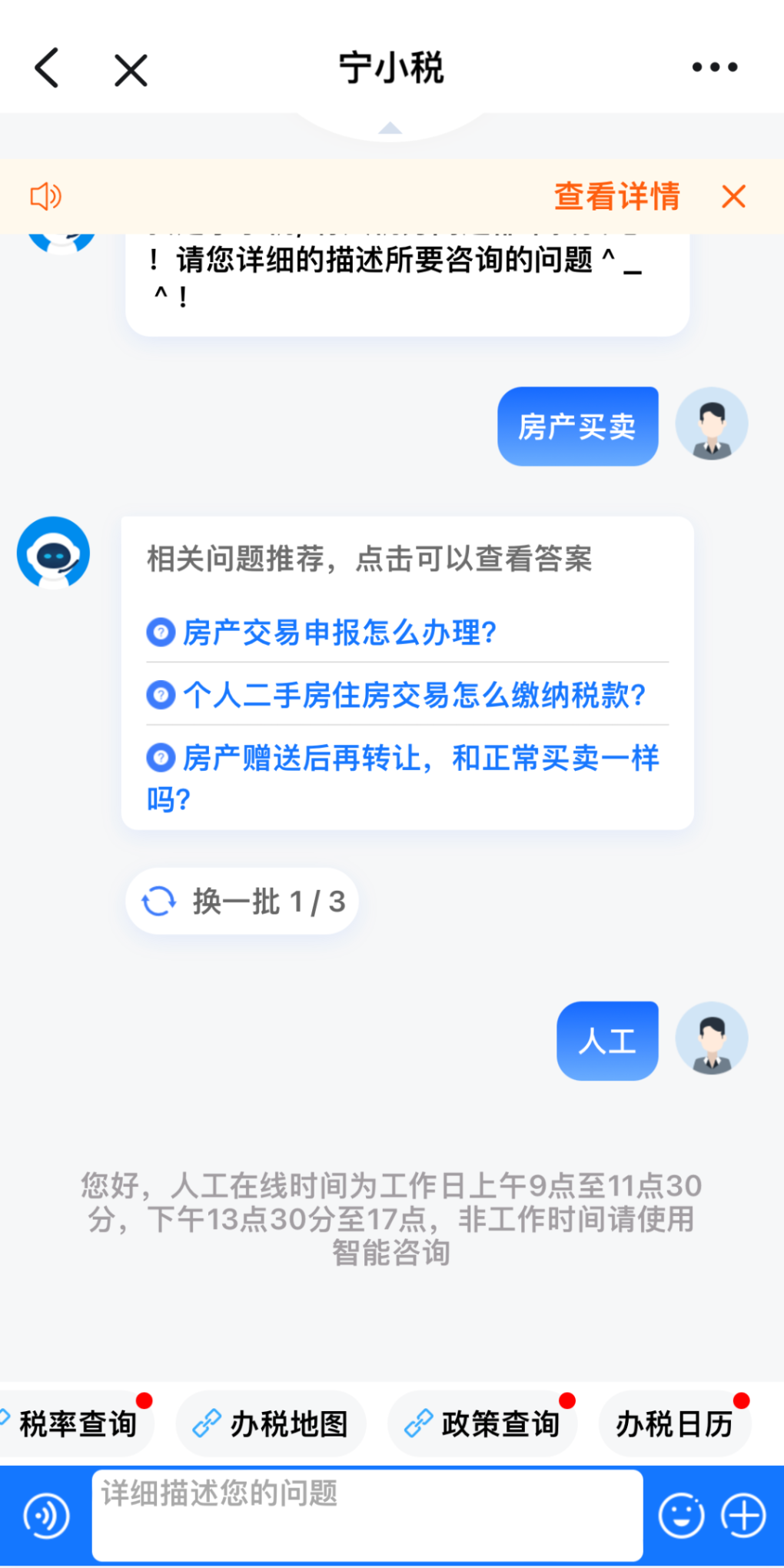Image resolution: width=784 pixels, height=1568 pixels.
Task: Switch to voice input
Action: 46,1515
